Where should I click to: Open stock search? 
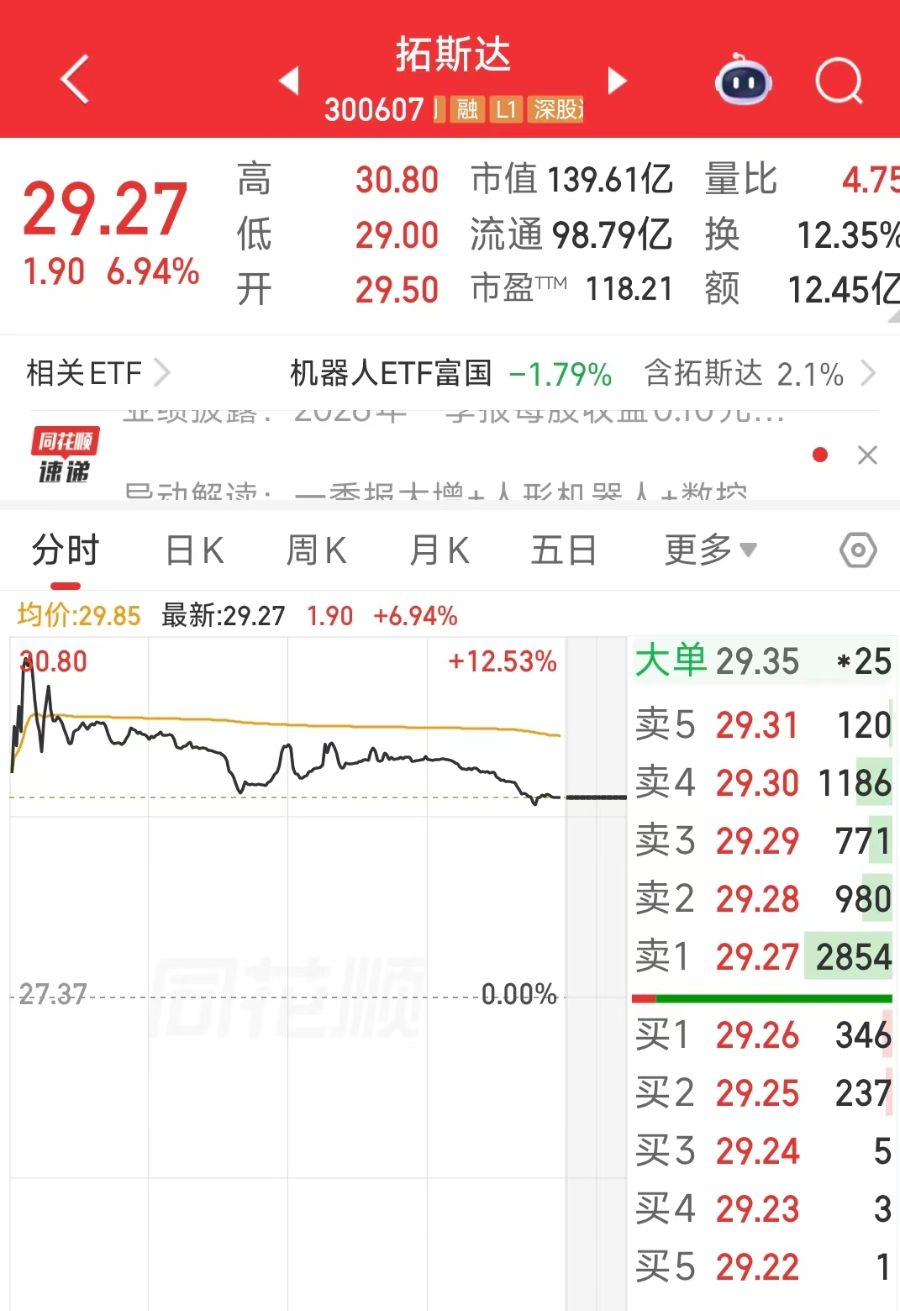838,80
